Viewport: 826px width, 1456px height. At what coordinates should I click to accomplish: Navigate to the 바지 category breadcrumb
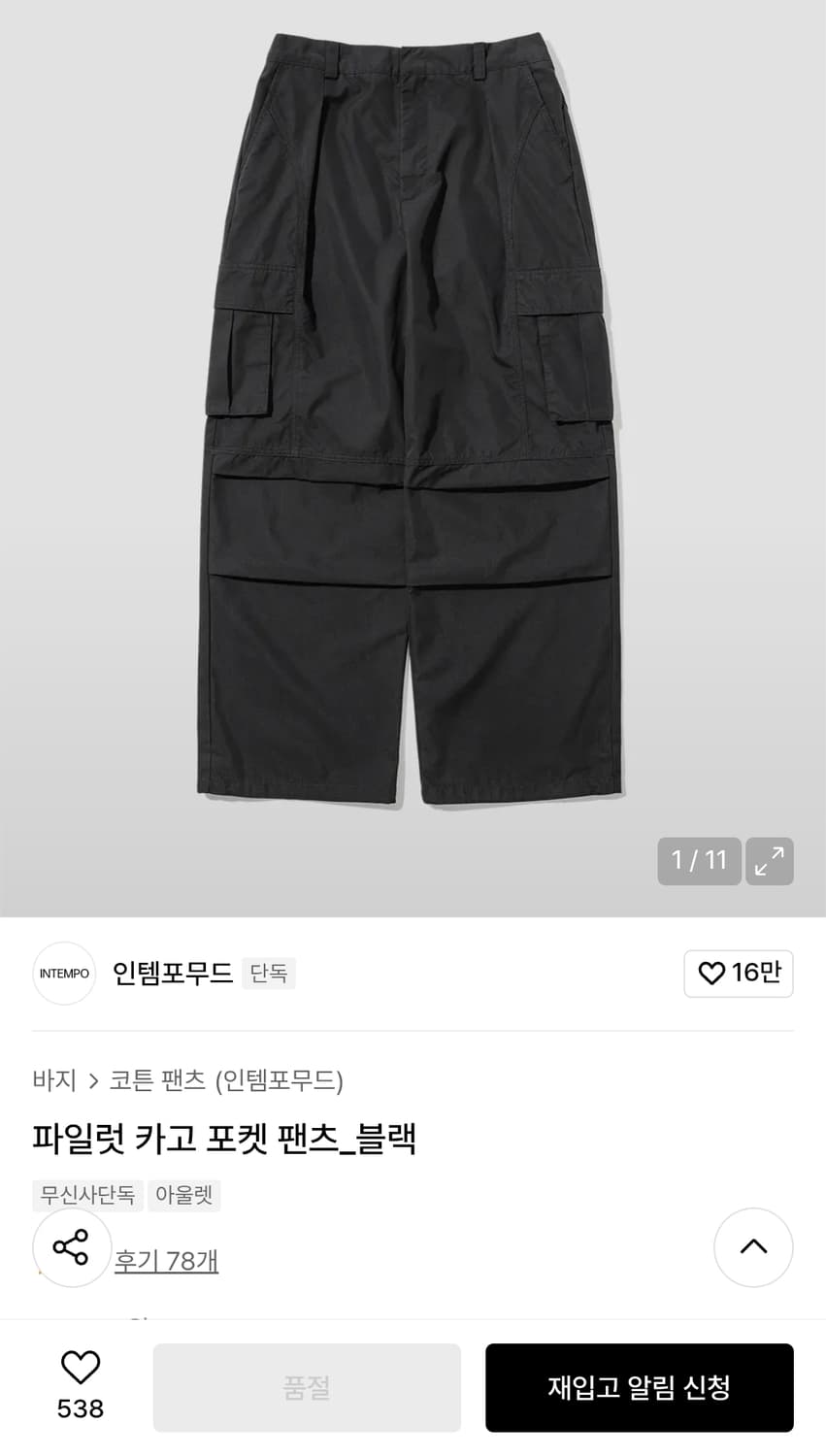click(53, 1080)
